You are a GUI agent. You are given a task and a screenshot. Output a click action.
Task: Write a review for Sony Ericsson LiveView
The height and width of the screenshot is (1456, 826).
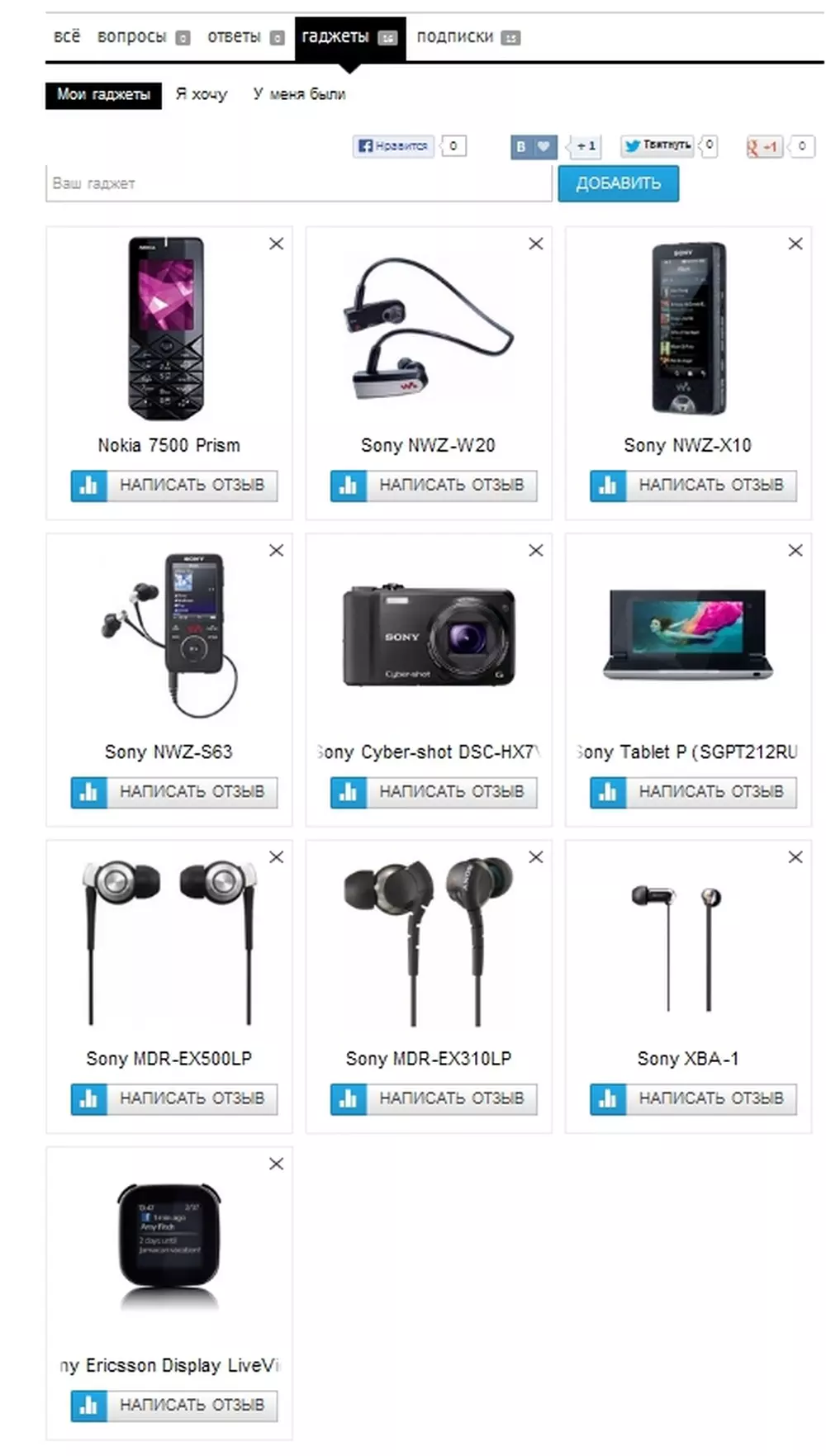coord(174,1405)
